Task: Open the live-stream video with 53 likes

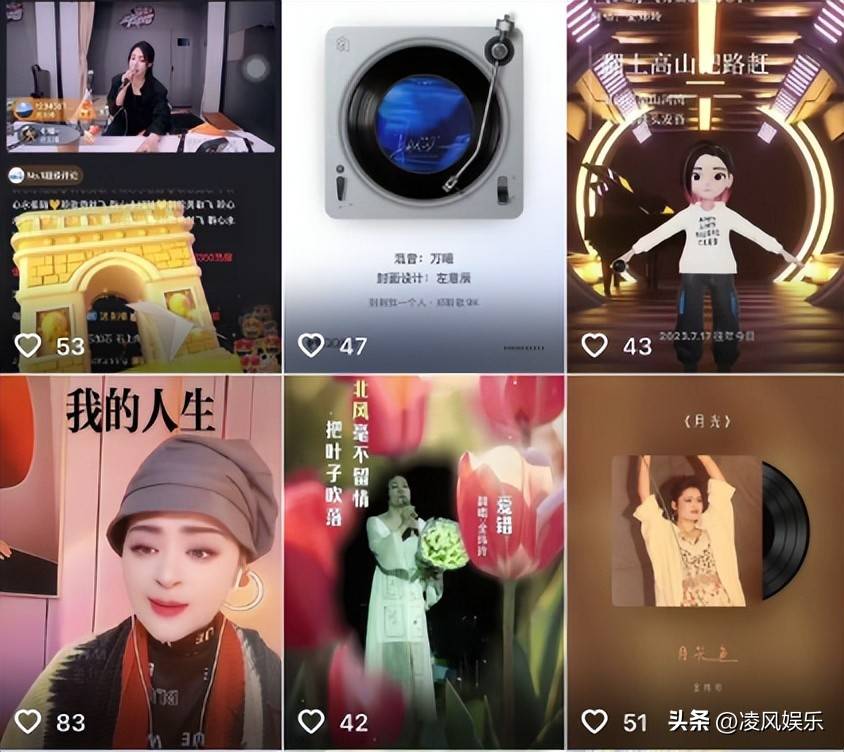Action: coord(140,186)
